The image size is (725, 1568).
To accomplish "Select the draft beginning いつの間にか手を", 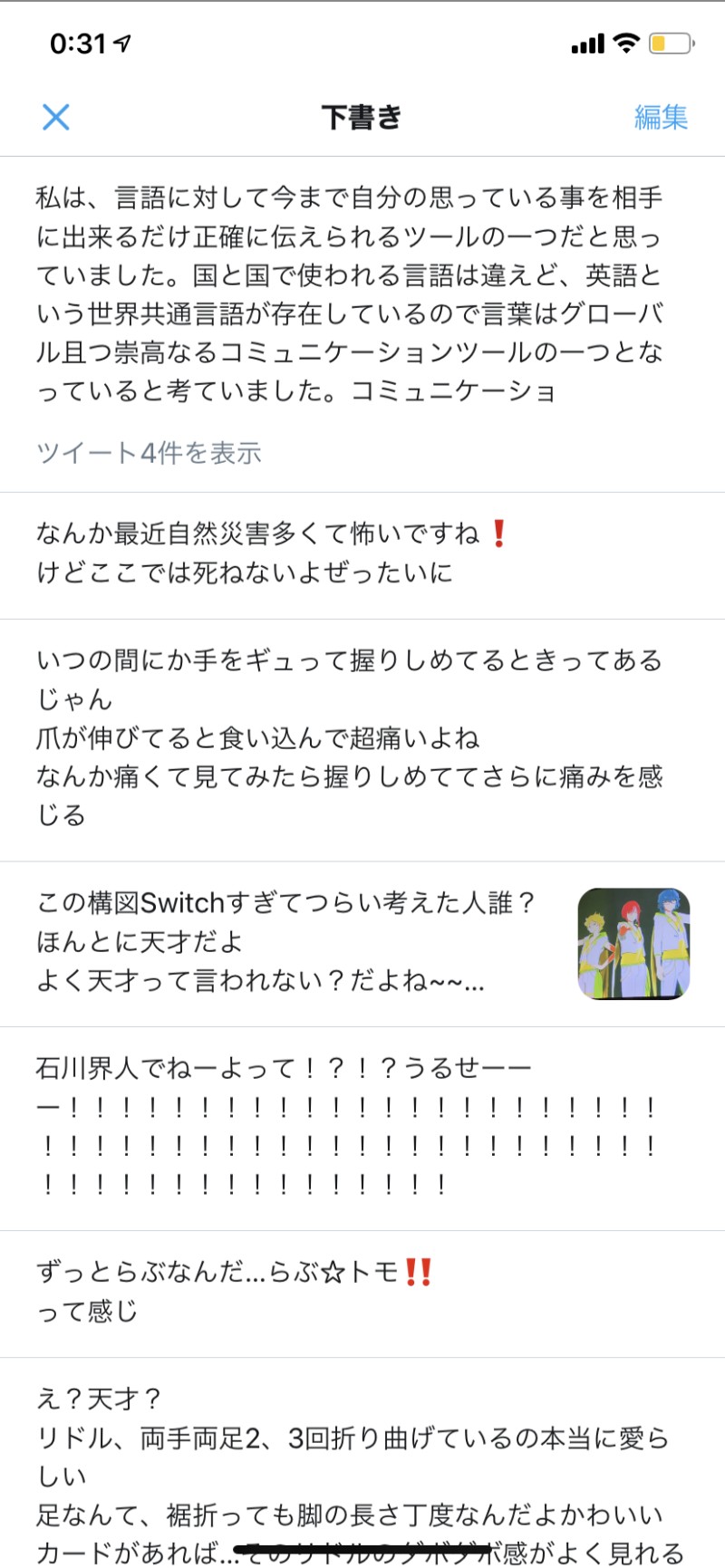I will 349,737.
